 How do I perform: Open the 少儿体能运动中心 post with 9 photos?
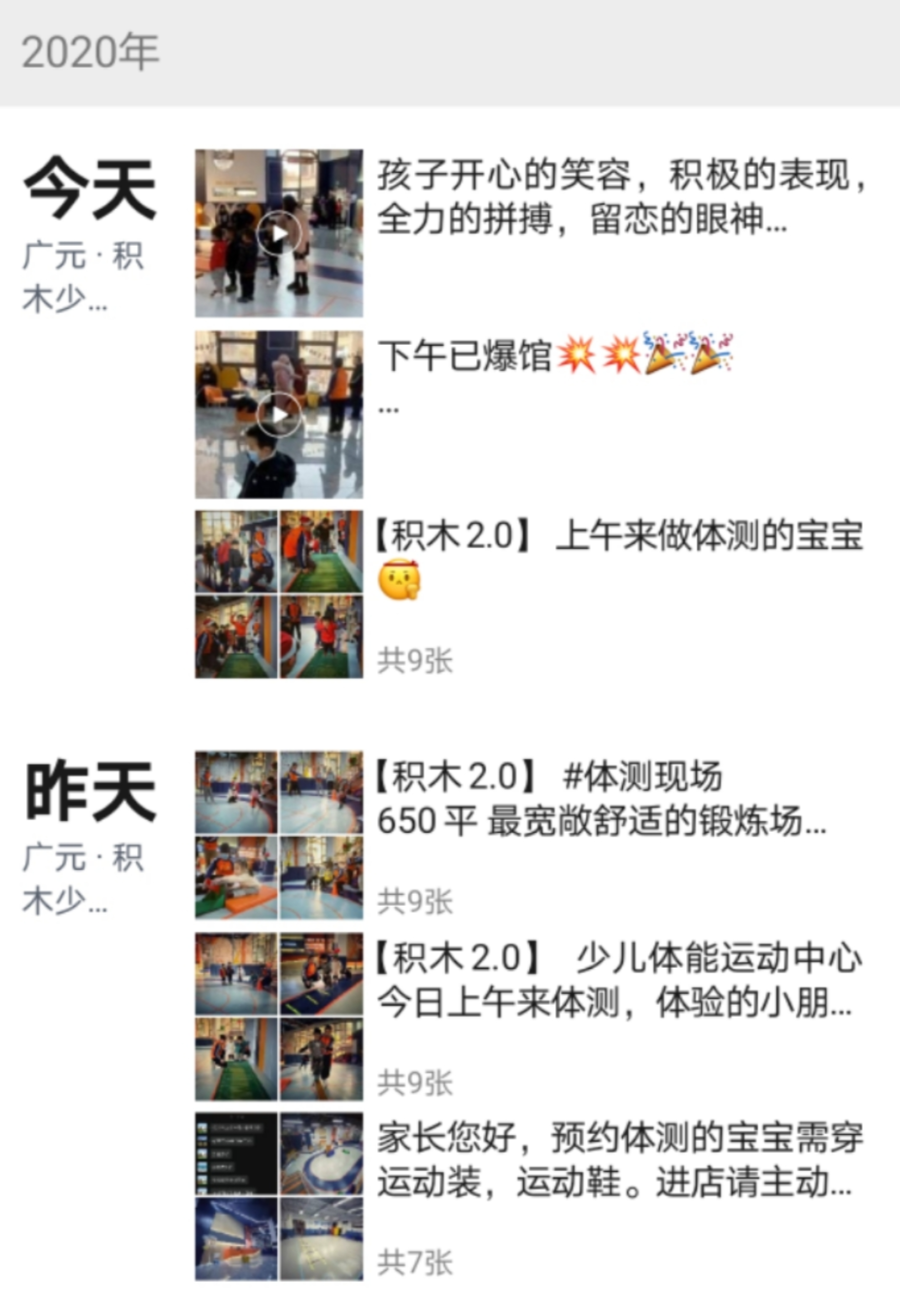point(279,1016)
